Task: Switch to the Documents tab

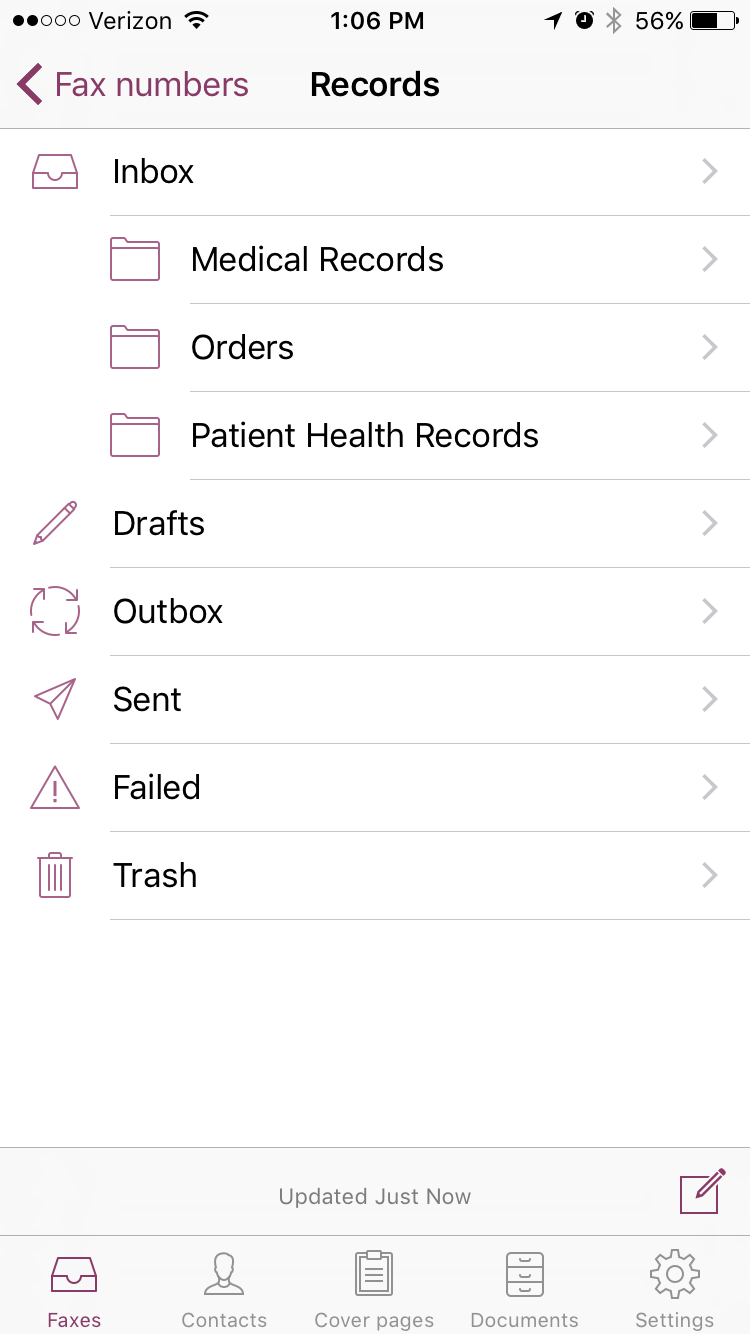Action: (x=524, y=1289)
